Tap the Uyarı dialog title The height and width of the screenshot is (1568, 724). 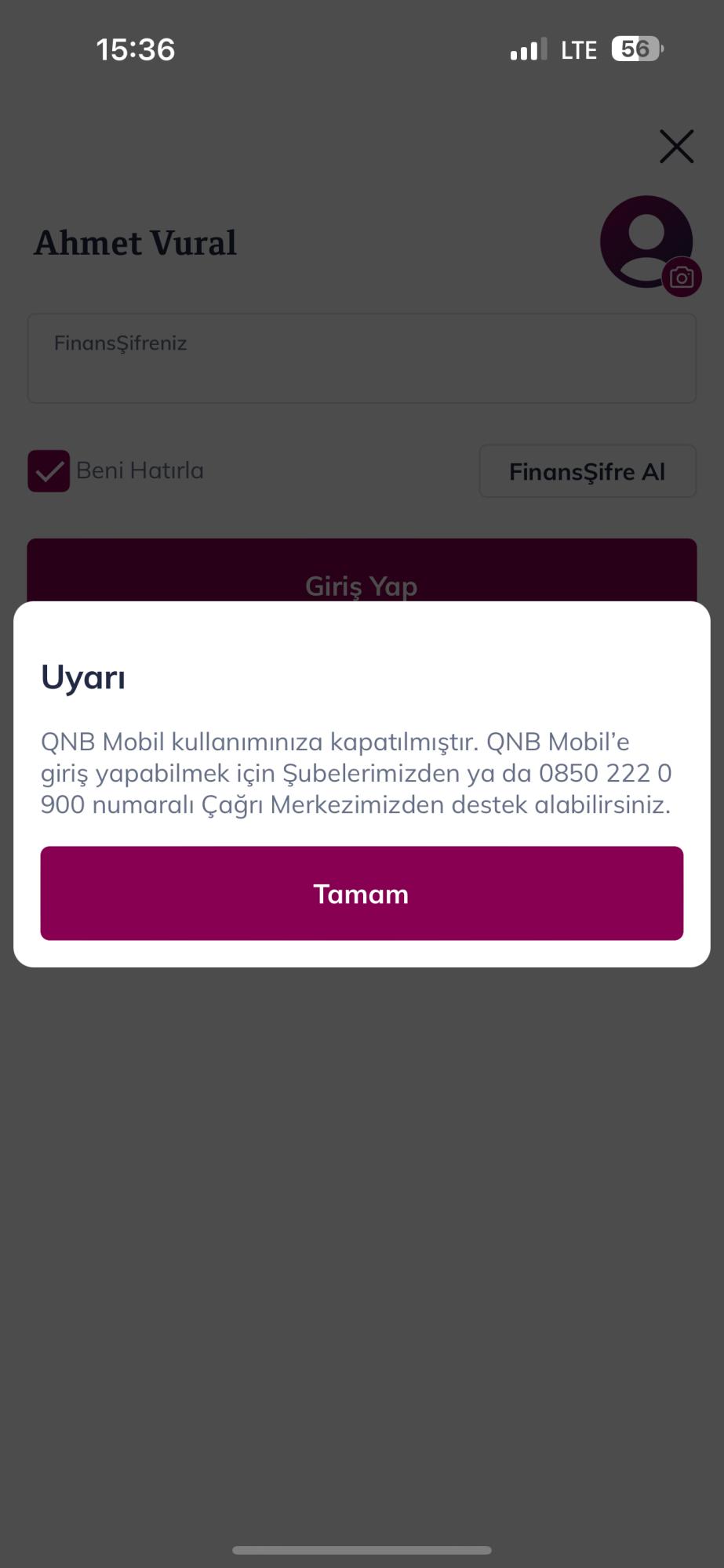(x=83, y=677)
